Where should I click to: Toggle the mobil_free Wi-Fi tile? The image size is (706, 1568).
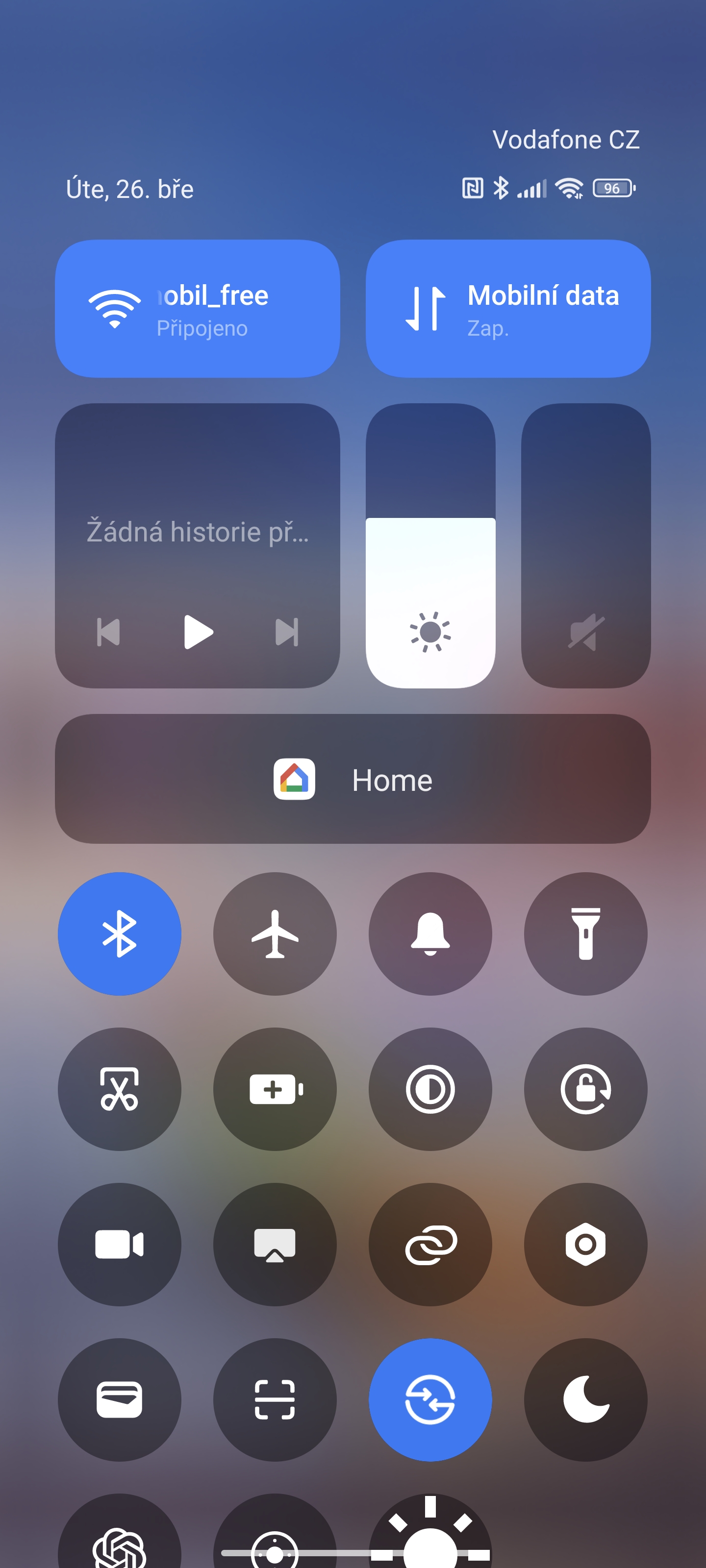tap(197, 309)
